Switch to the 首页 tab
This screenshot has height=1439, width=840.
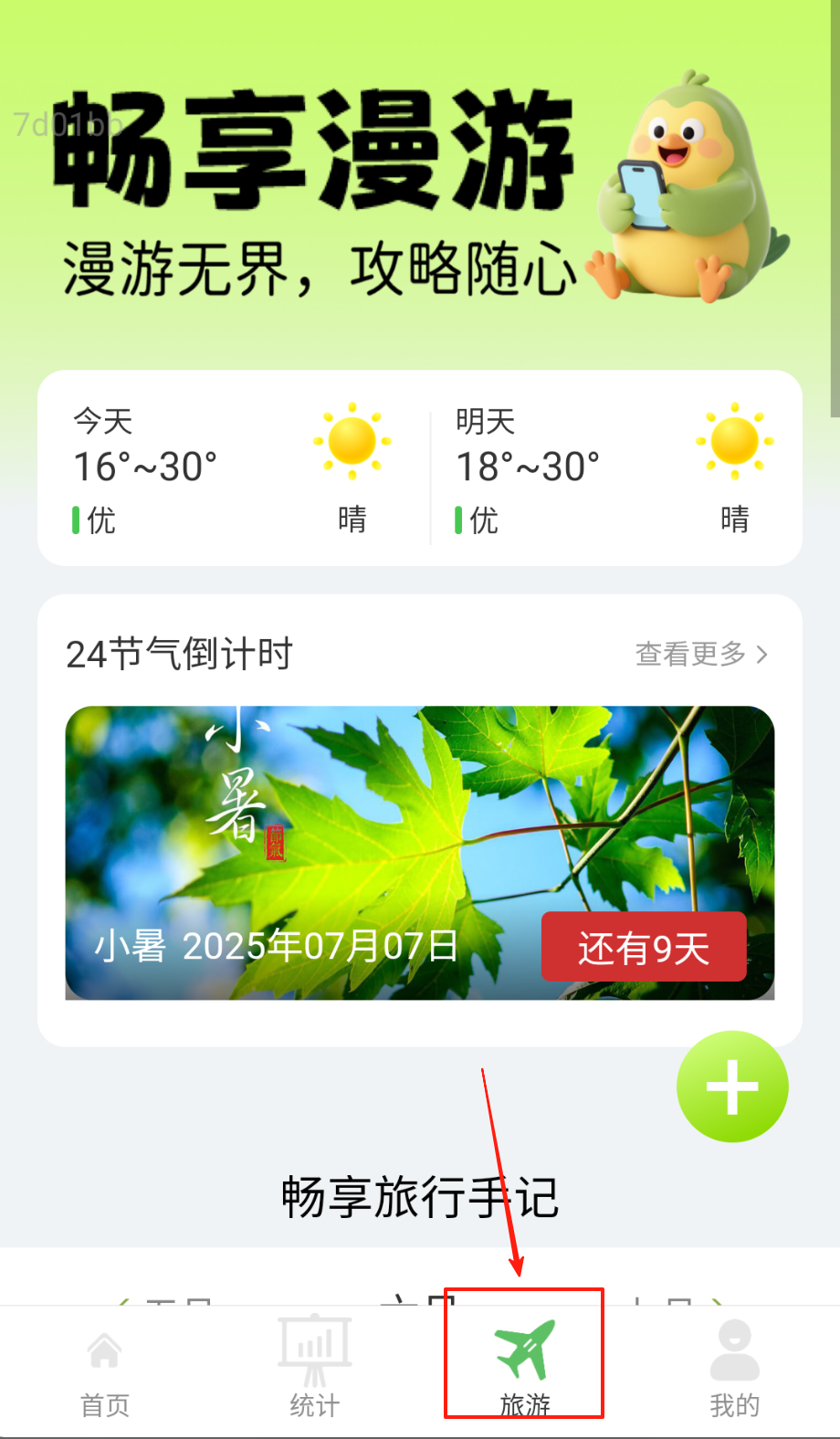click(105, 1369)
